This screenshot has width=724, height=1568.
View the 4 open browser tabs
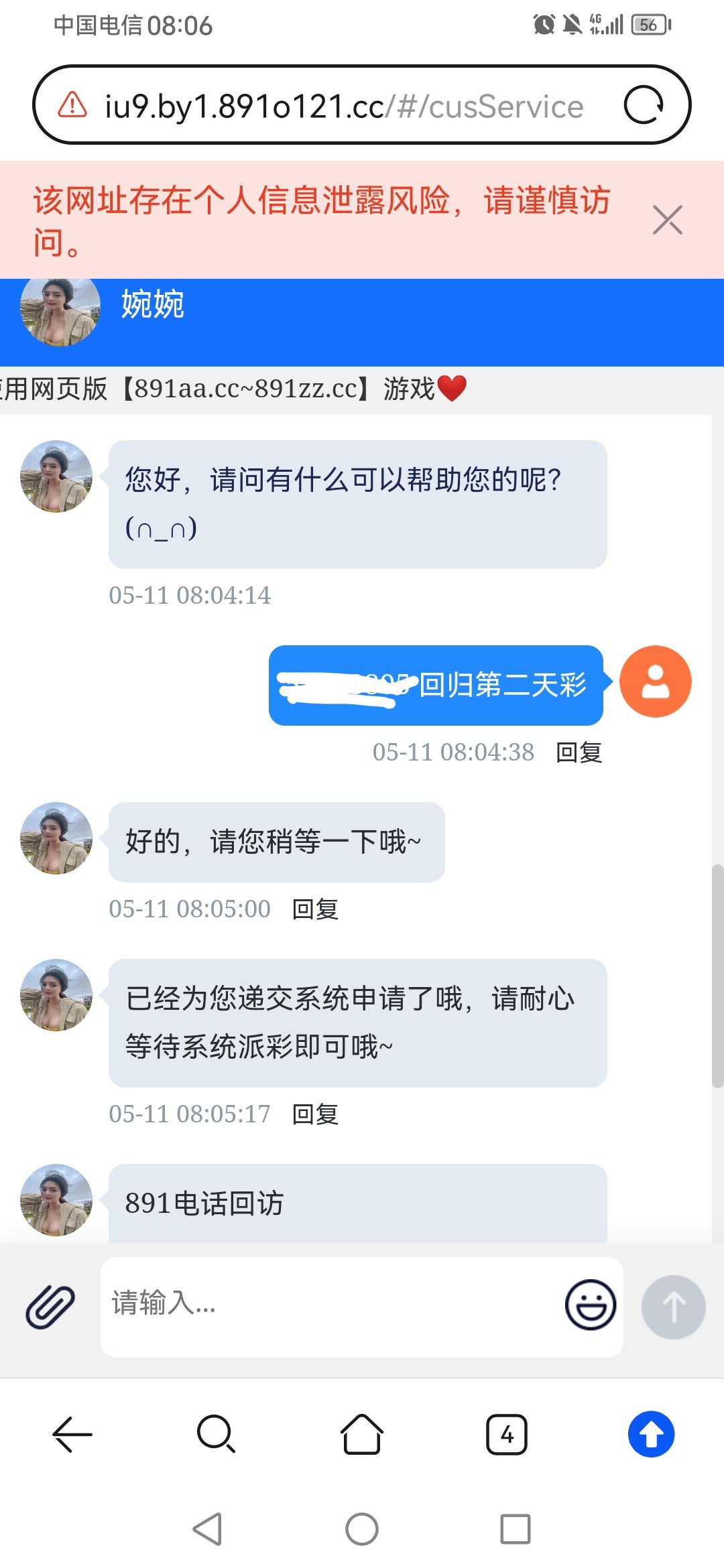[x=507, y=1435]
